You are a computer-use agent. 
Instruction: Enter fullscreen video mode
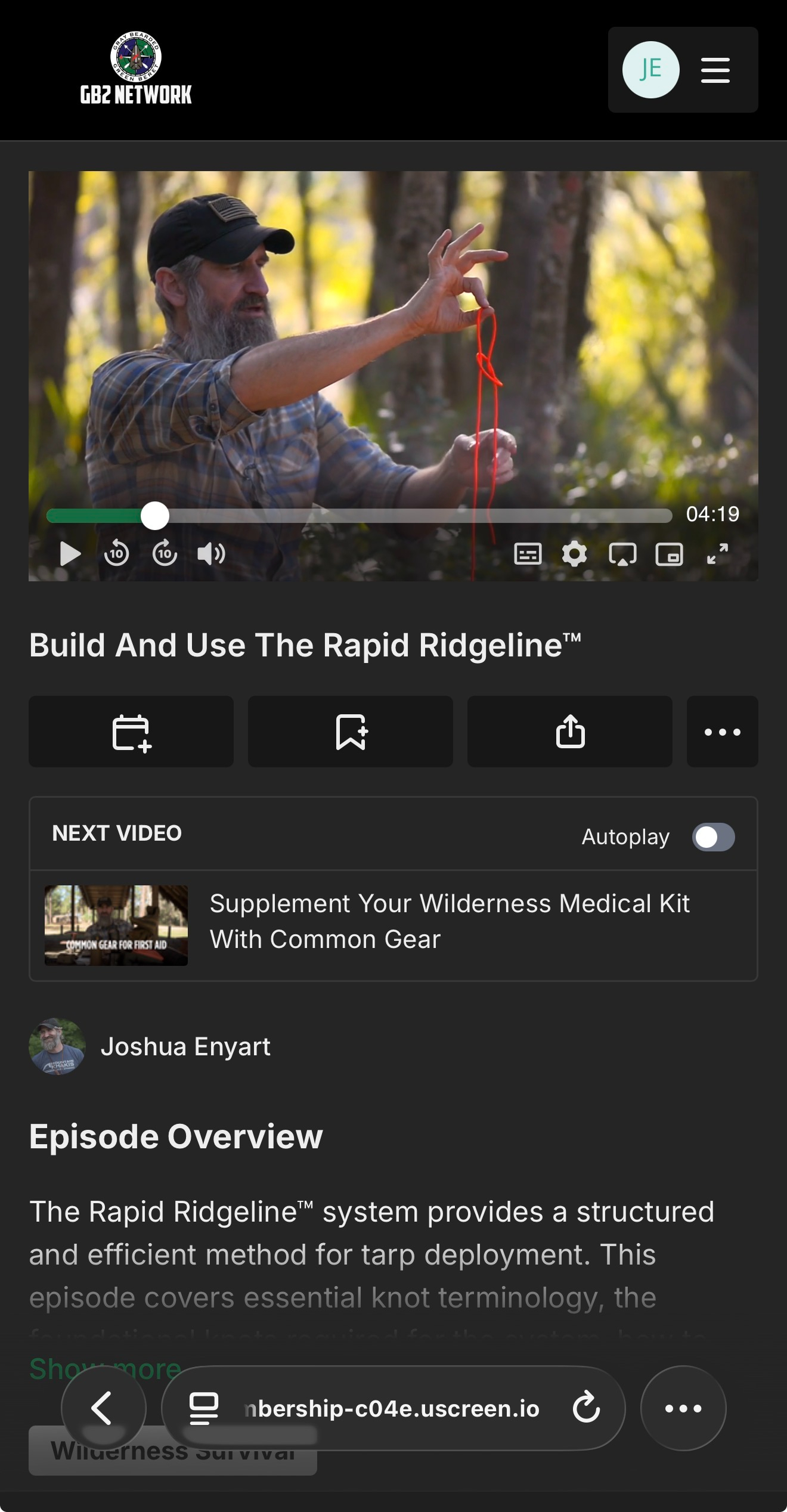click(717, 554)
